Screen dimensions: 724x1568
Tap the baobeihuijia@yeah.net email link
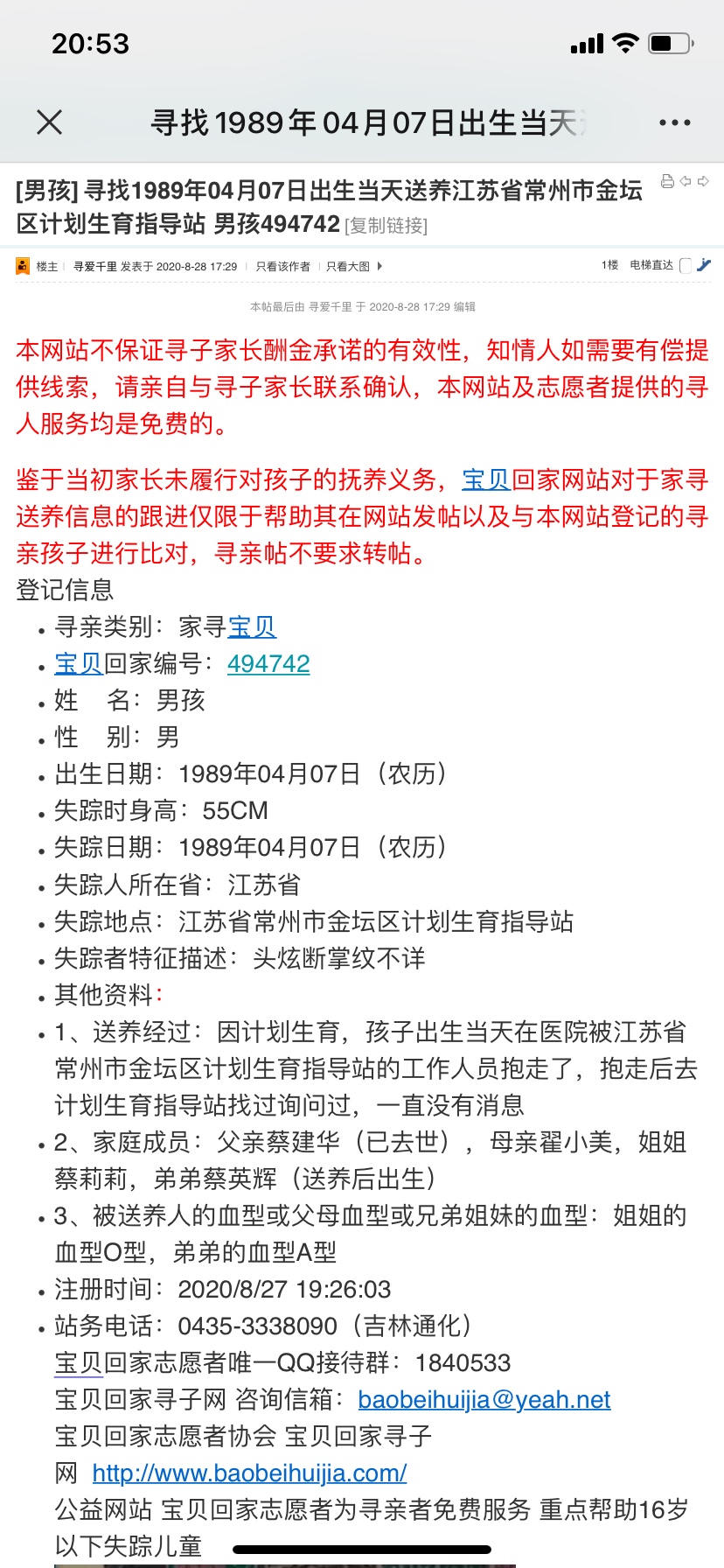[484, 1400]
